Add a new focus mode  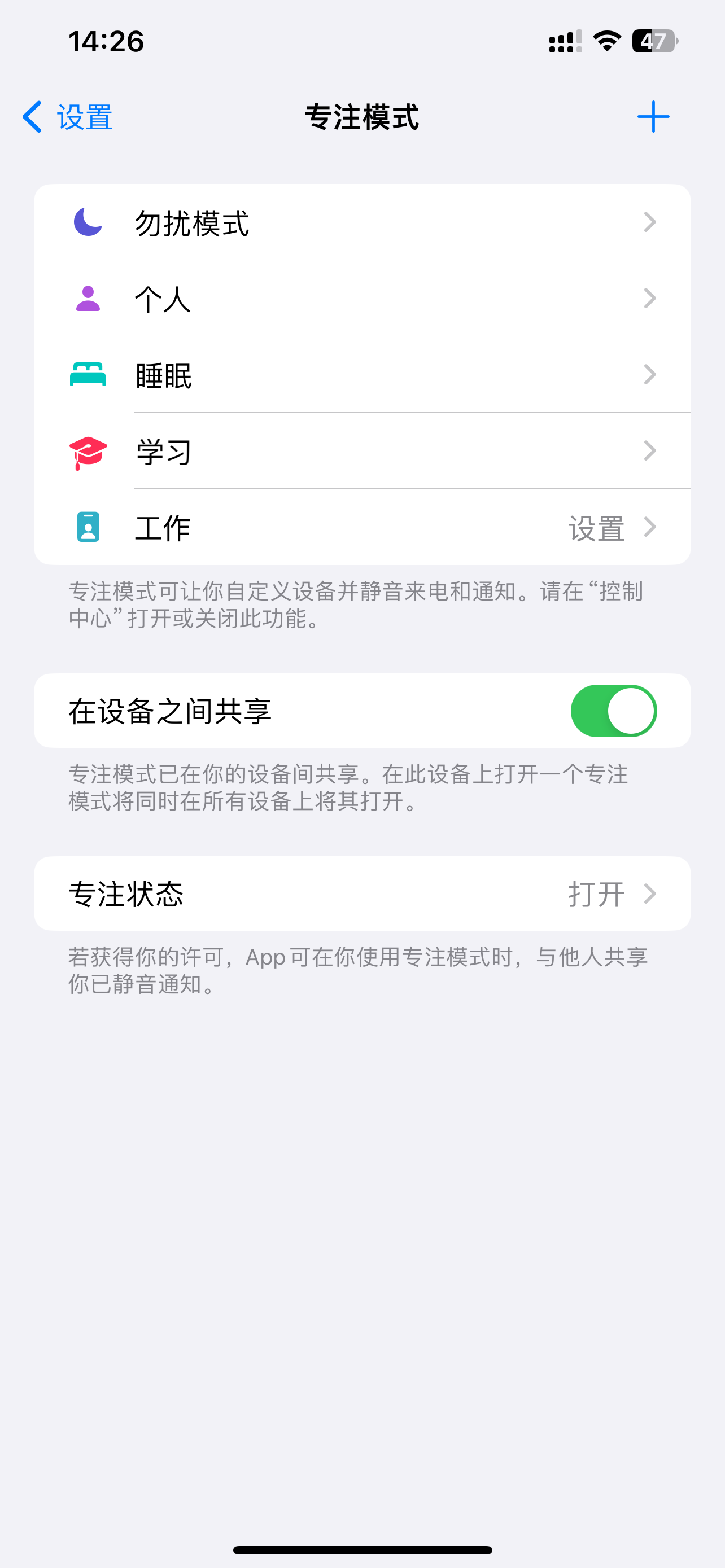click(x=653, y=117)
